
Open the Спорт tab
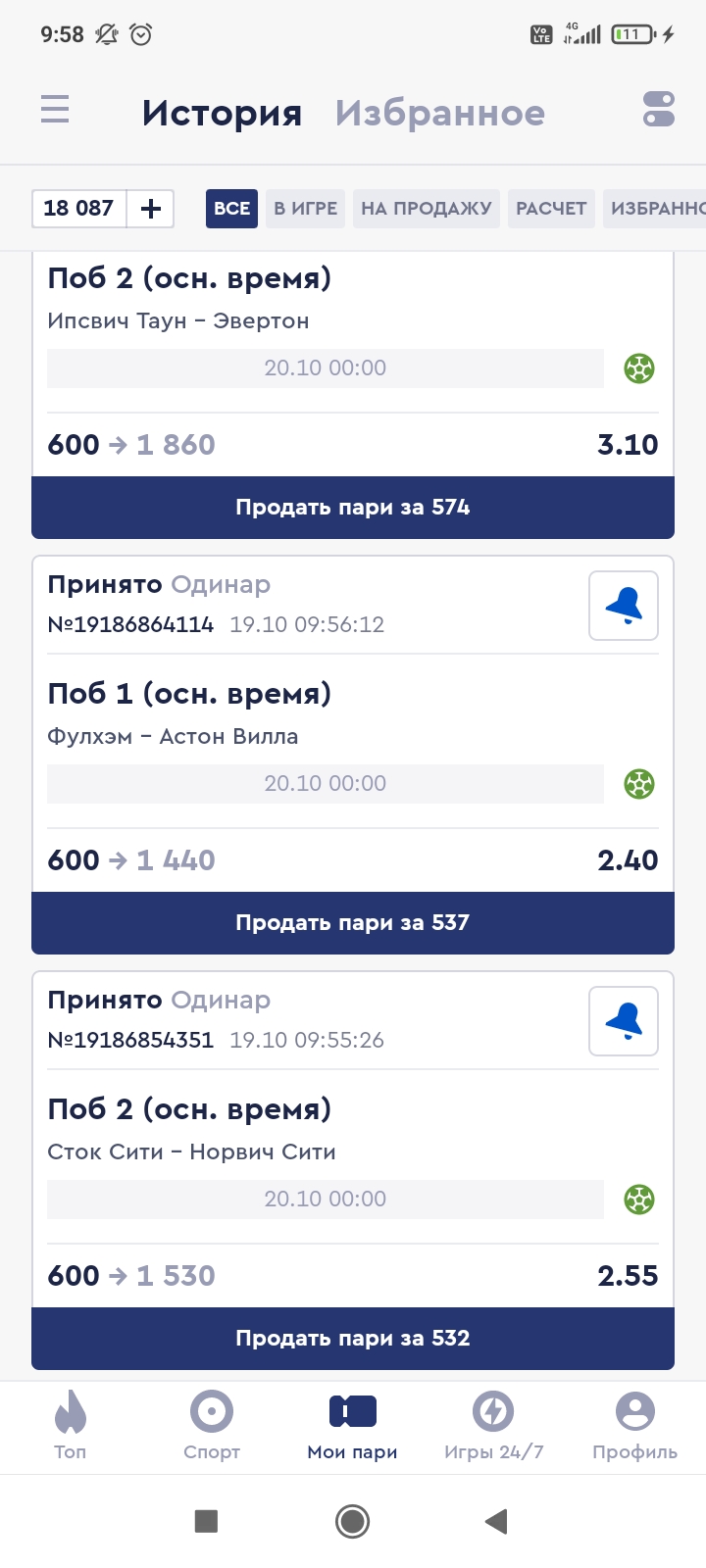click(212, 1426)
